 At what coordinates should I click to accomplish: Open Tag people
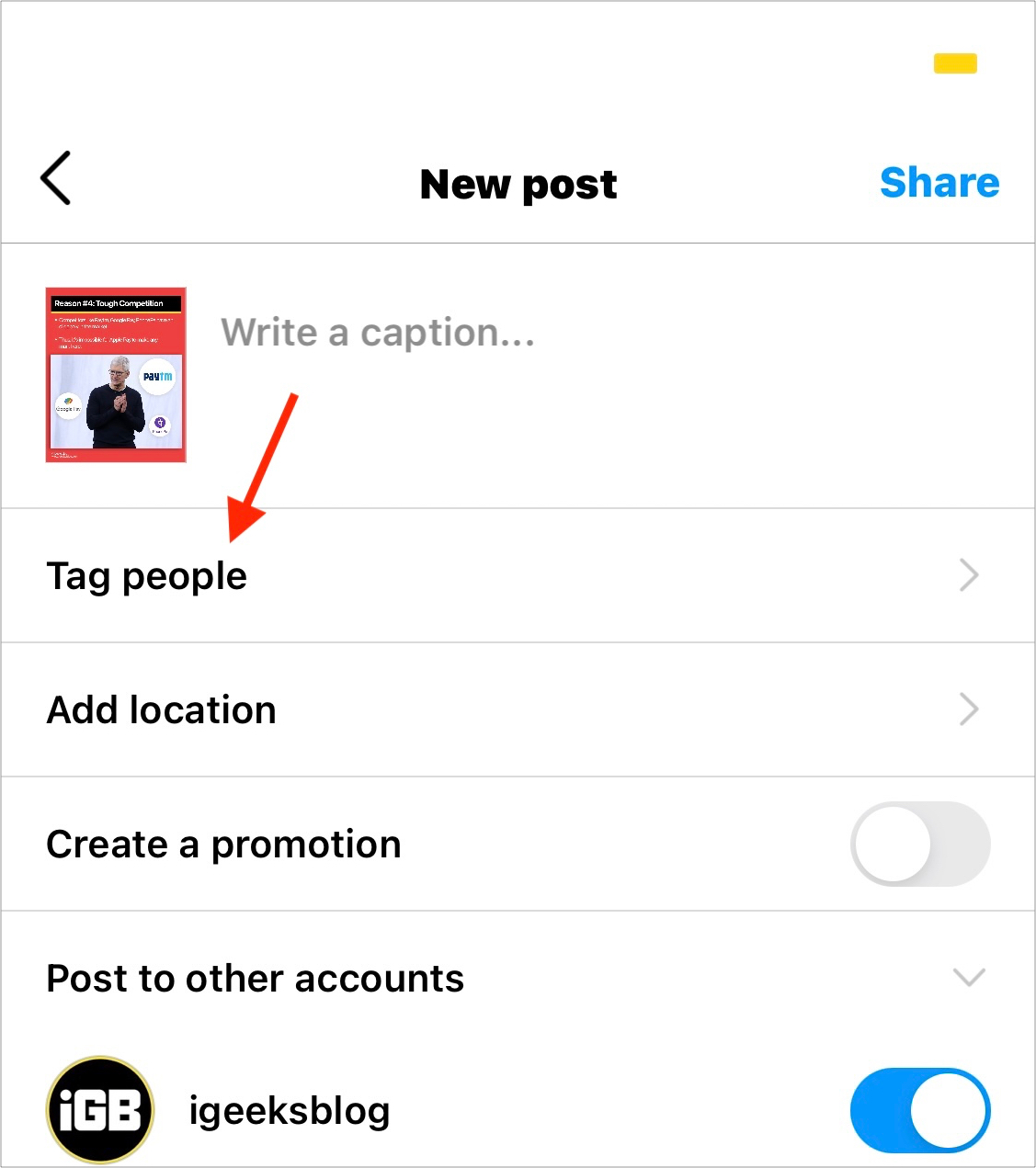[x=147, y=576]
